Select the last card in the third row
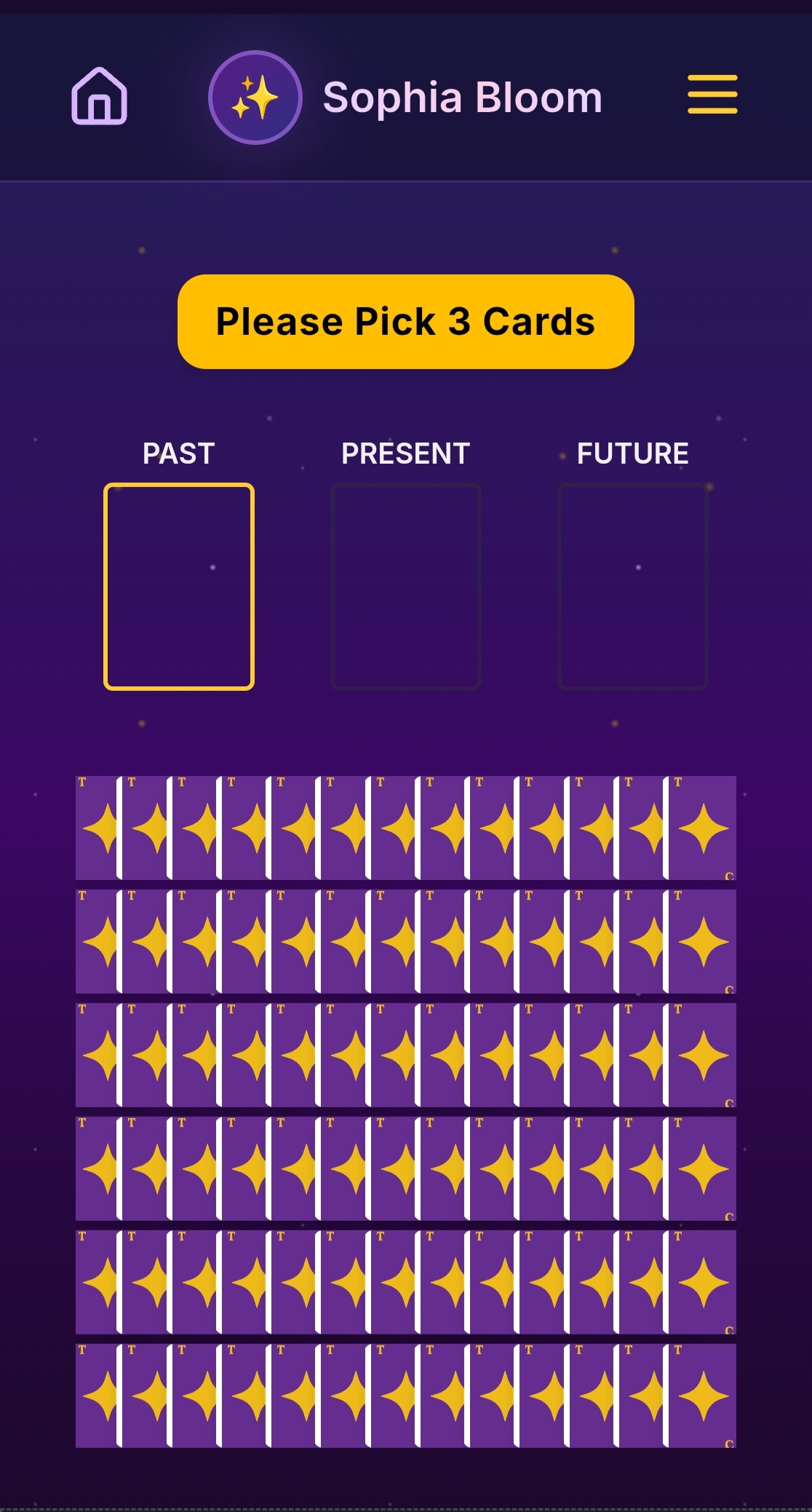The height and width of the screenshot is (1512, 812). 703,1055
